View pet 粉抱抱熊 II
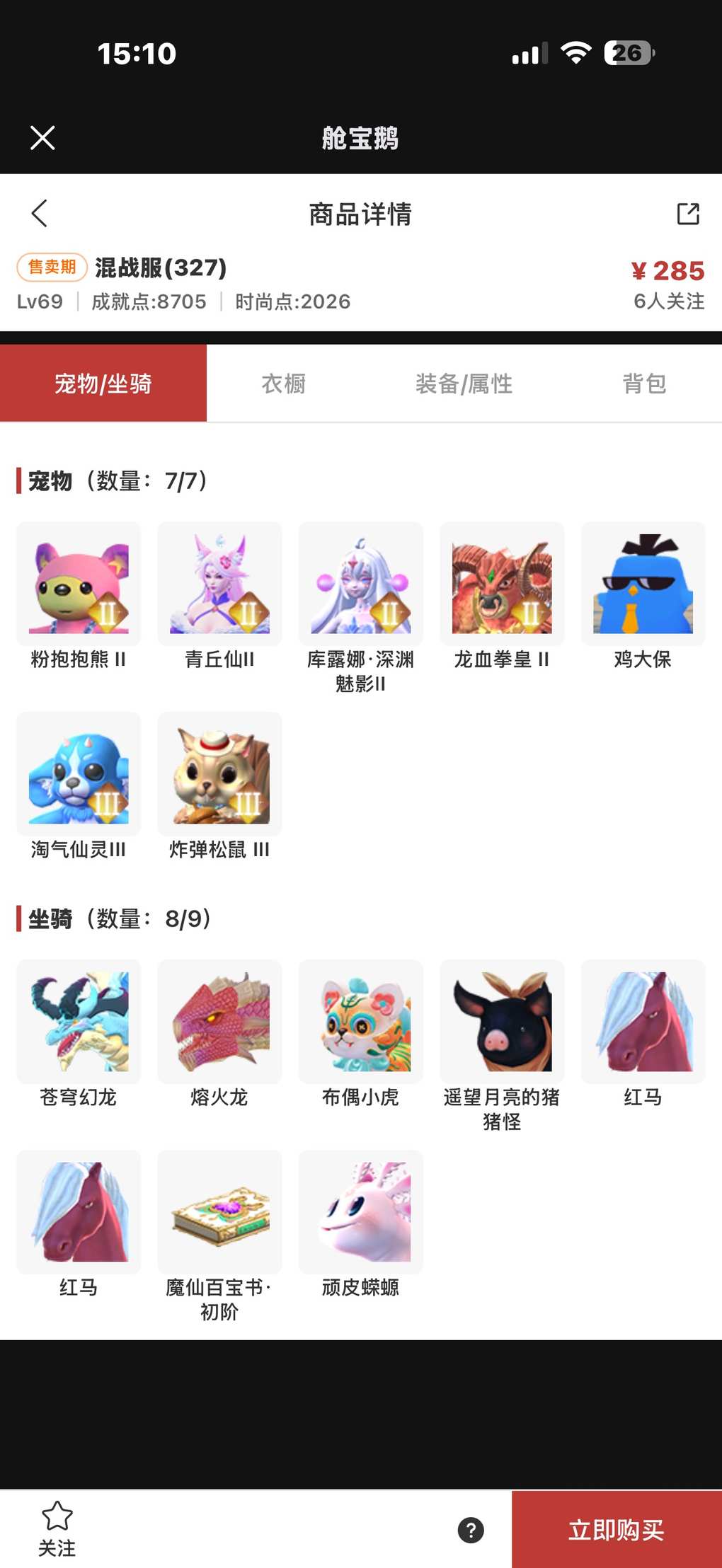Screen dimensions: 722x1568 click(79, 584)
